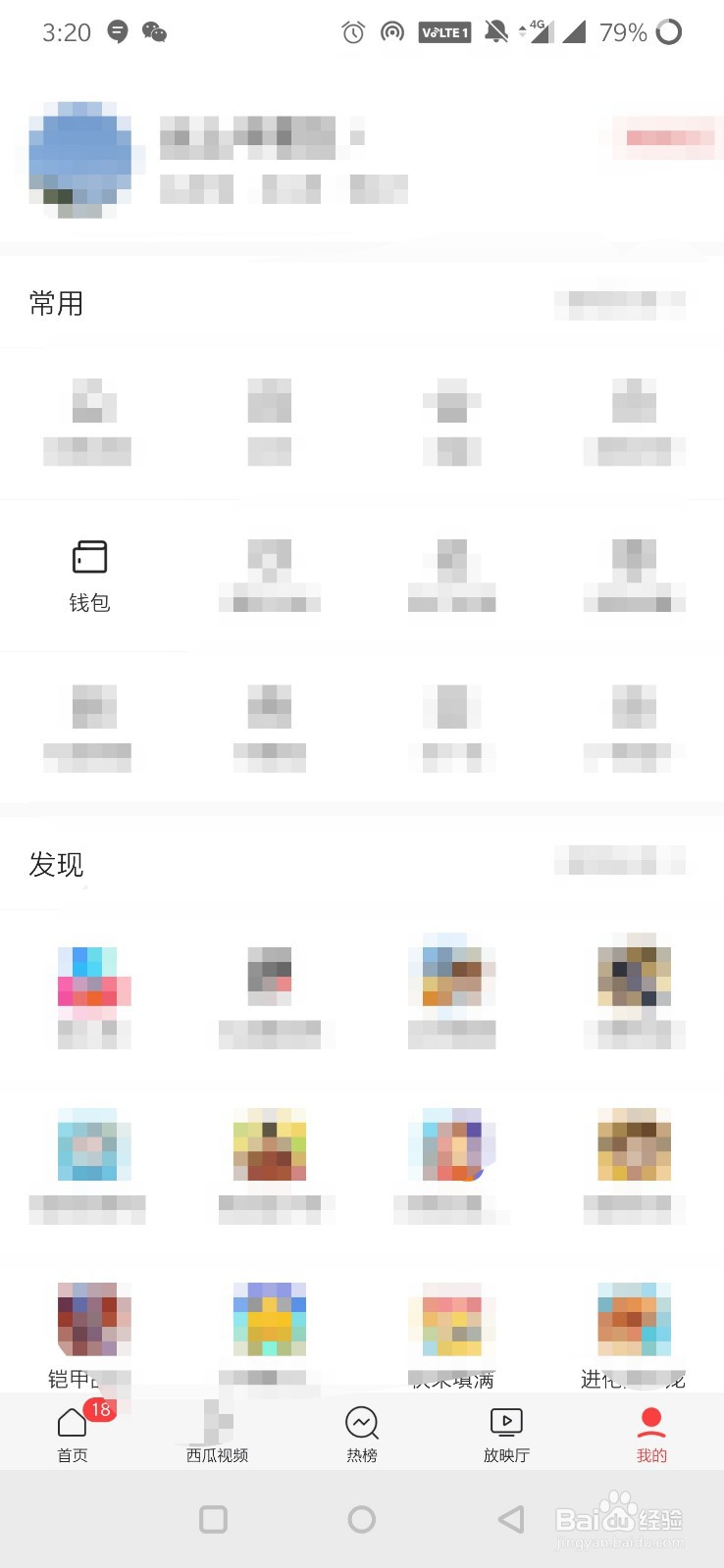
Task: Tap the profile avatar at the top
Action: 81,160
